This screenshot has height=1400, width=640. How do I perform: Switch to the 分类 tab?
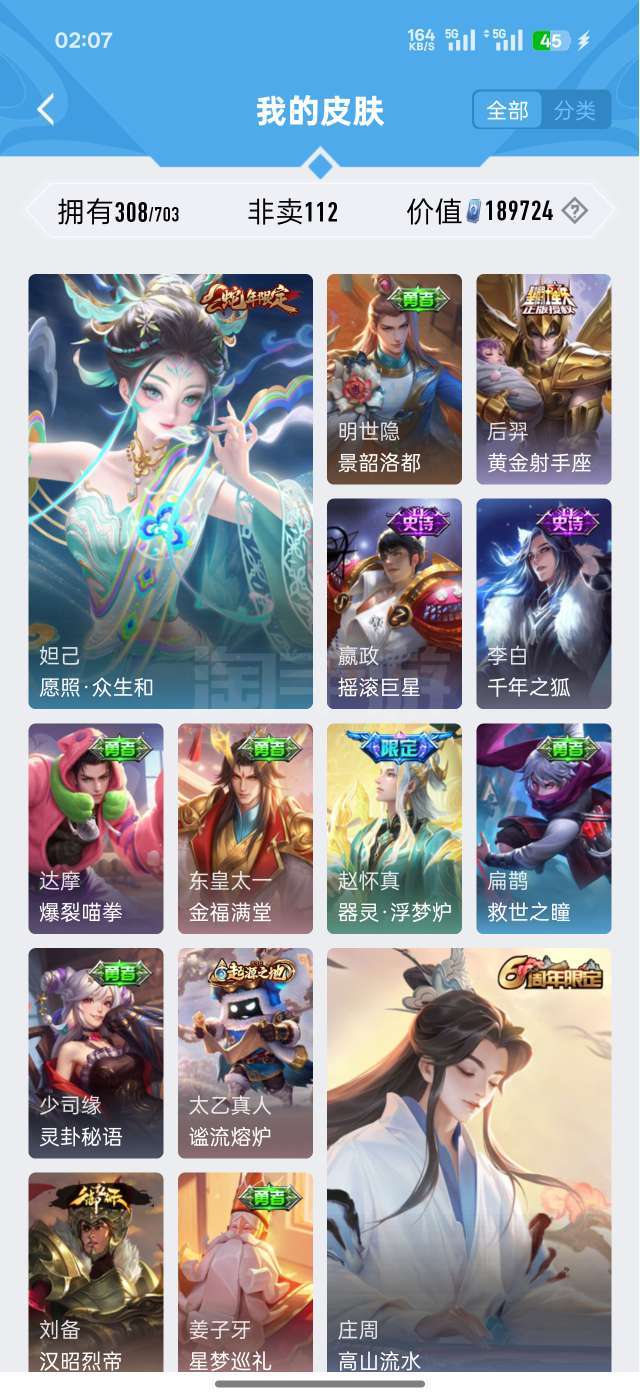pyautogui.click(x=575, y=110)
